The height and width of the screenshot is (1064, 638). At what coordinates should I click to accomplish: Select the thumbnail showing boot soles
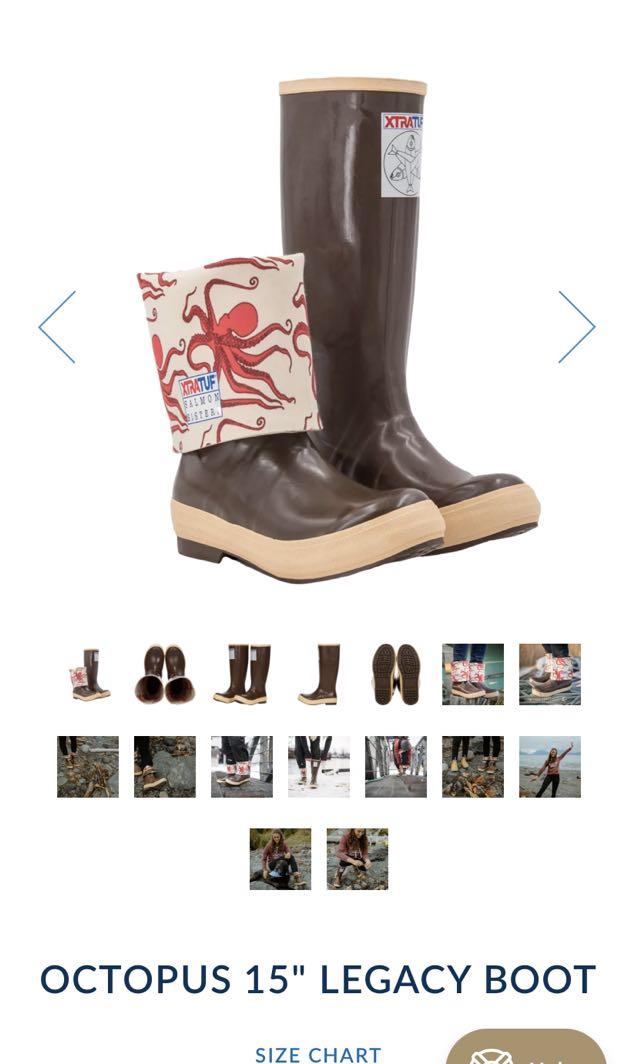point(396,674)
